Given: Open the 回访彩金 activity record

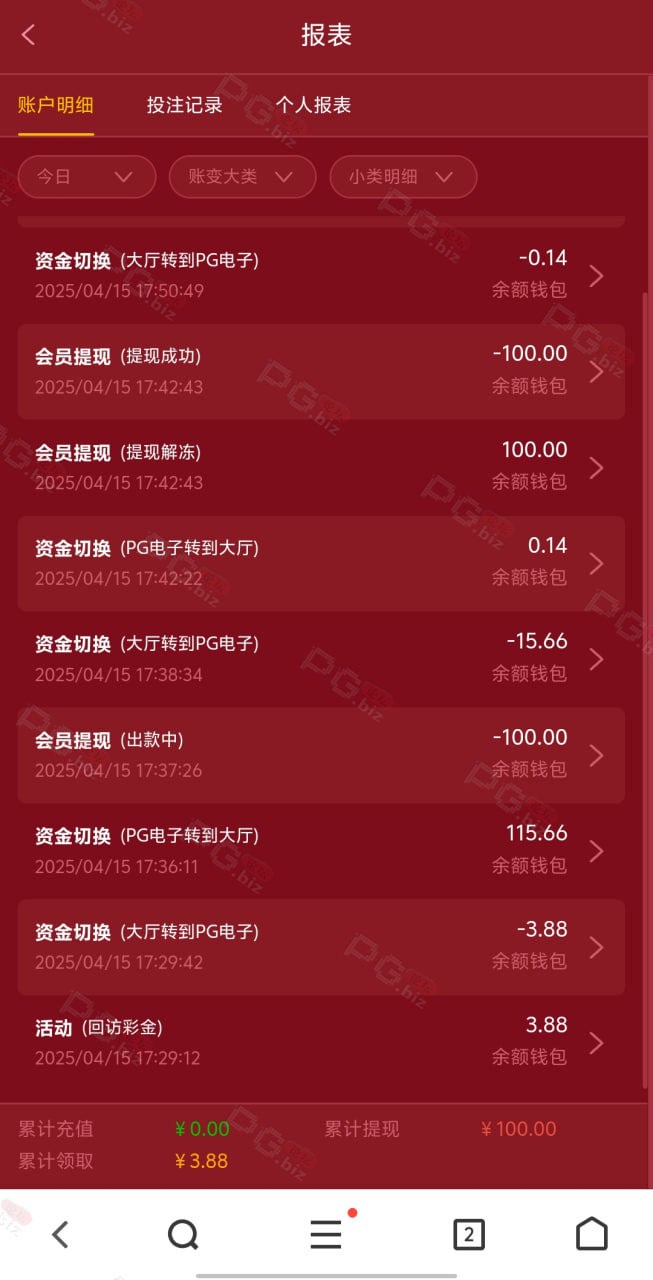Looking at the screenshot, I should point(321,1043).
